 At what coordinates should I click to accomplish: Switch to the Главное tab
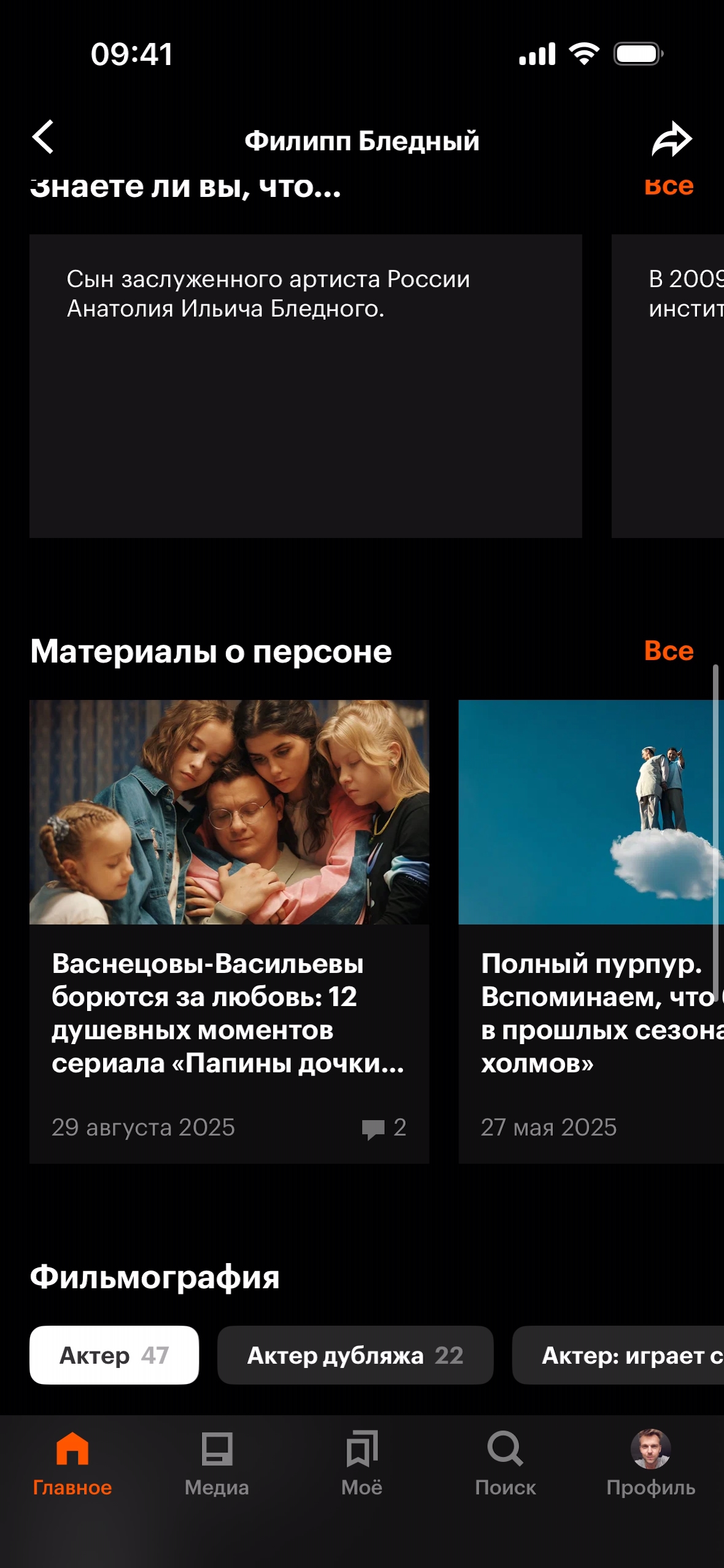(x=72, y=1464)
